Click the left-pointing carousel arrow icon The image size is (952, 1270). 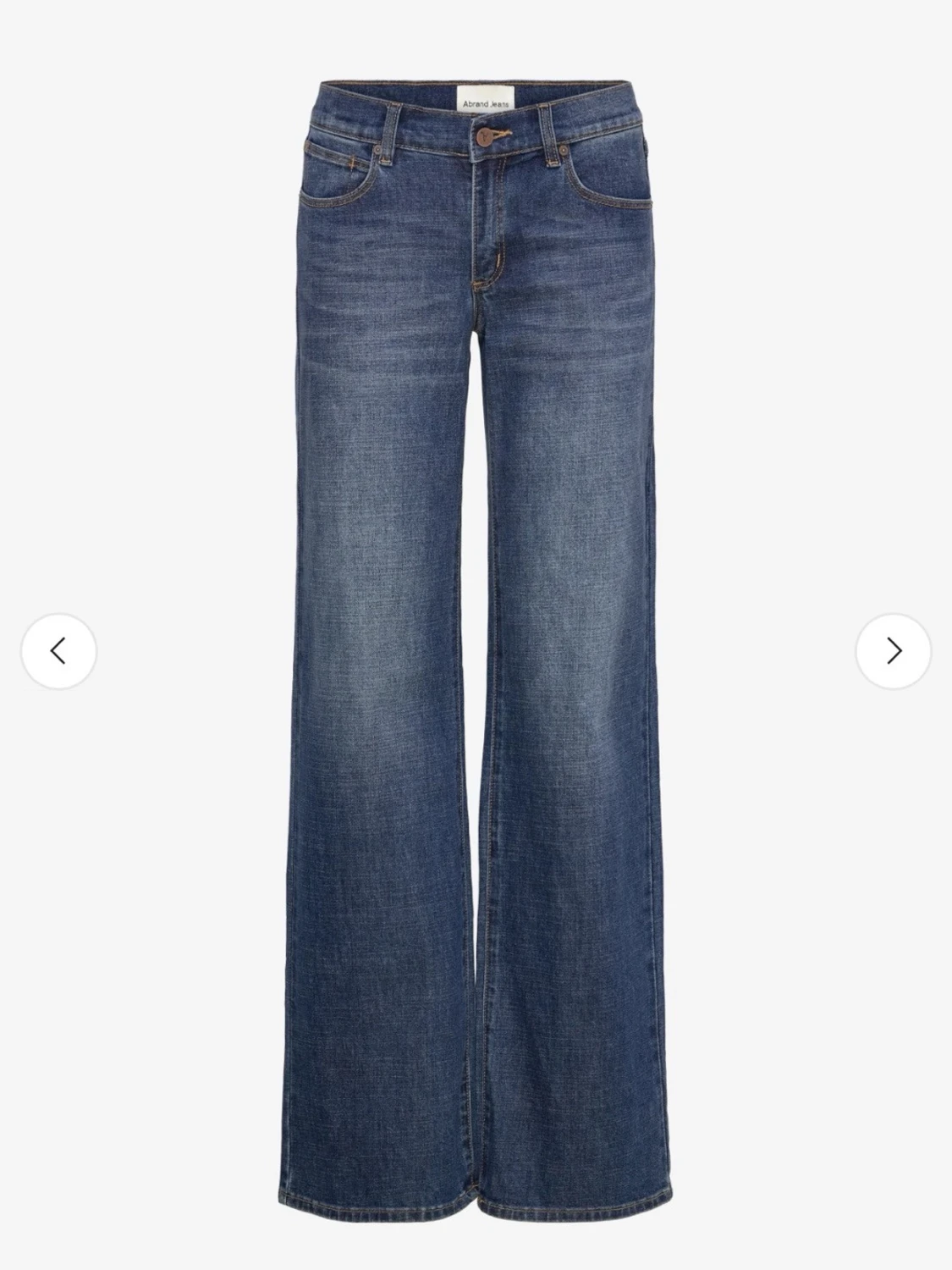point(58,650)
